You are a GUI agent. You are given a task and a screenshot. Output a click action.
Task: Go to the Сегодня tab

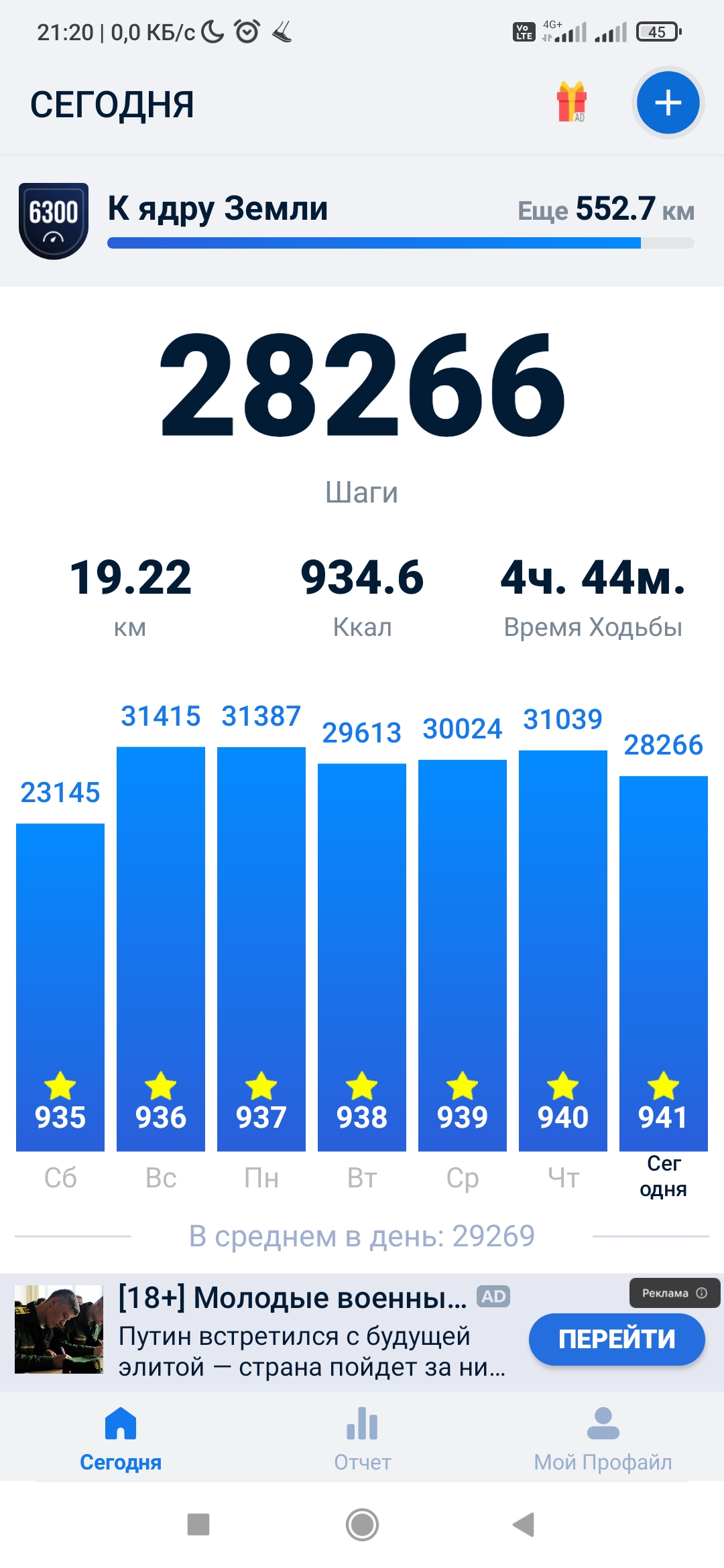pos(121,1439)
